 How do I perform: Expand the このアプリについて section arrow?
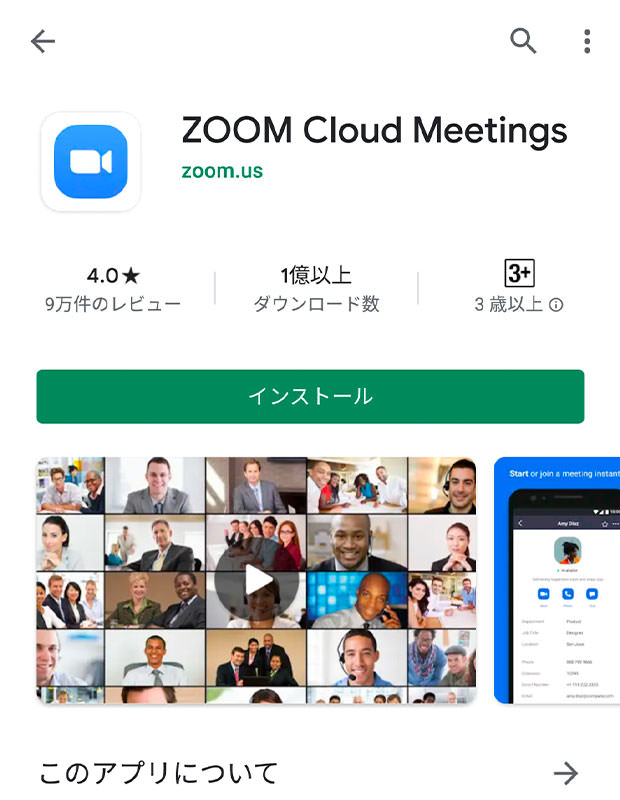click(x=566, y=772)
